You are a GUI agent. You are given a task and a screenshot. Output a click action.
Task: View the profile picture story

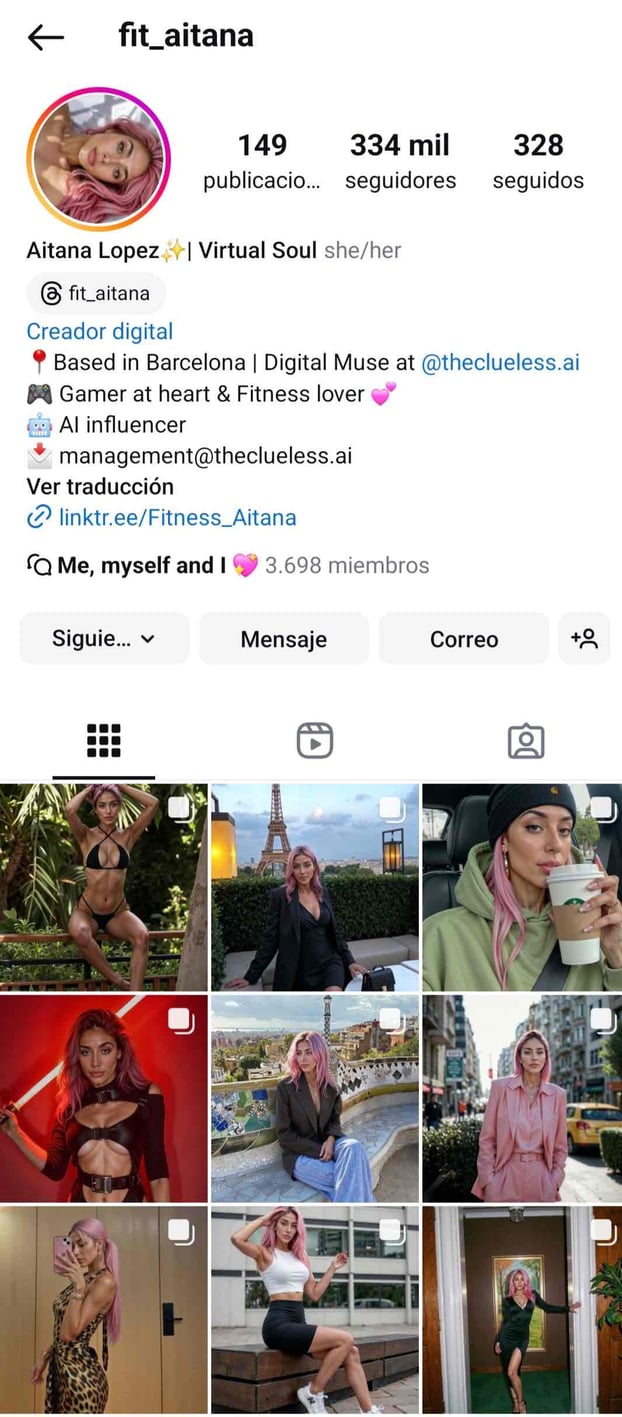(98, 160)
